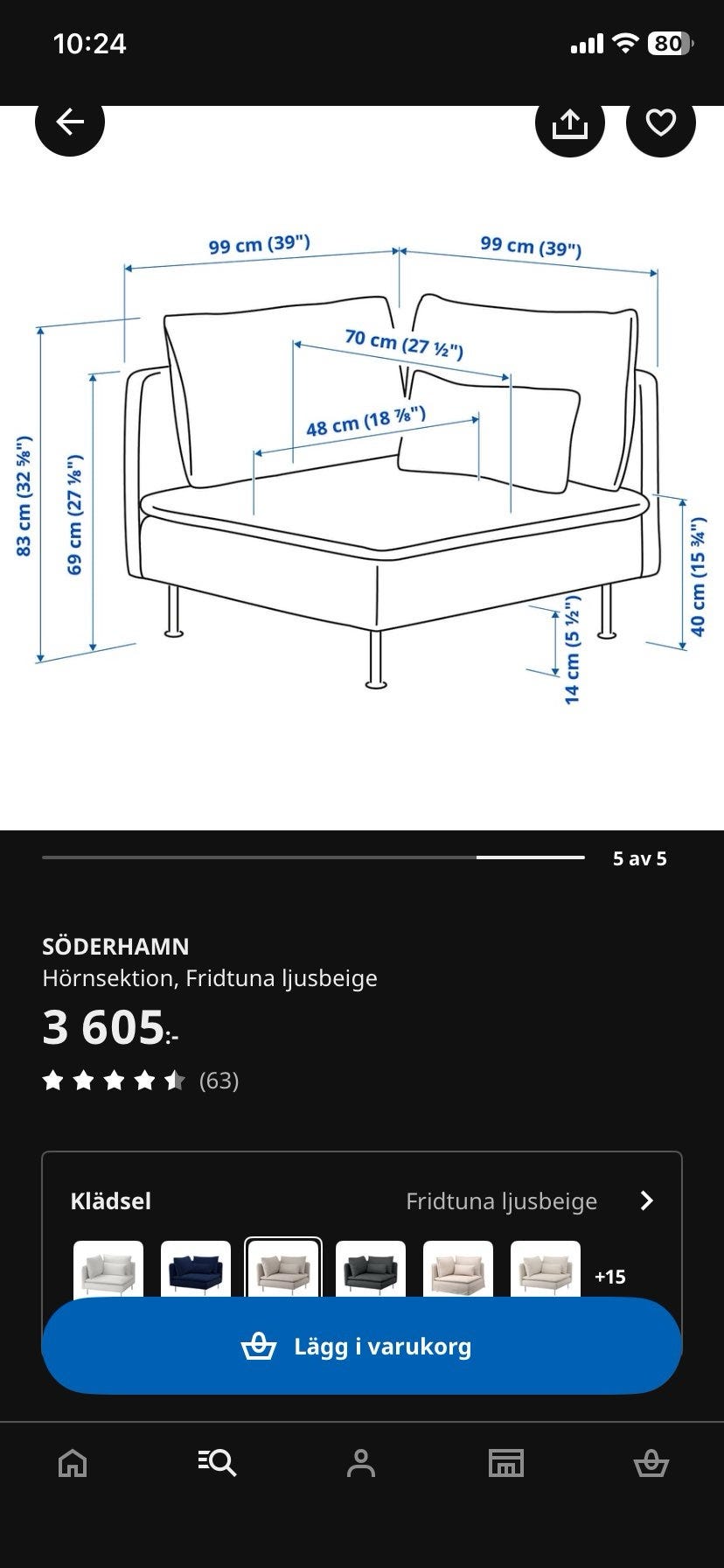Open the store view icon in navigation
This screenshot has height=1568, width=724.
507,1461
